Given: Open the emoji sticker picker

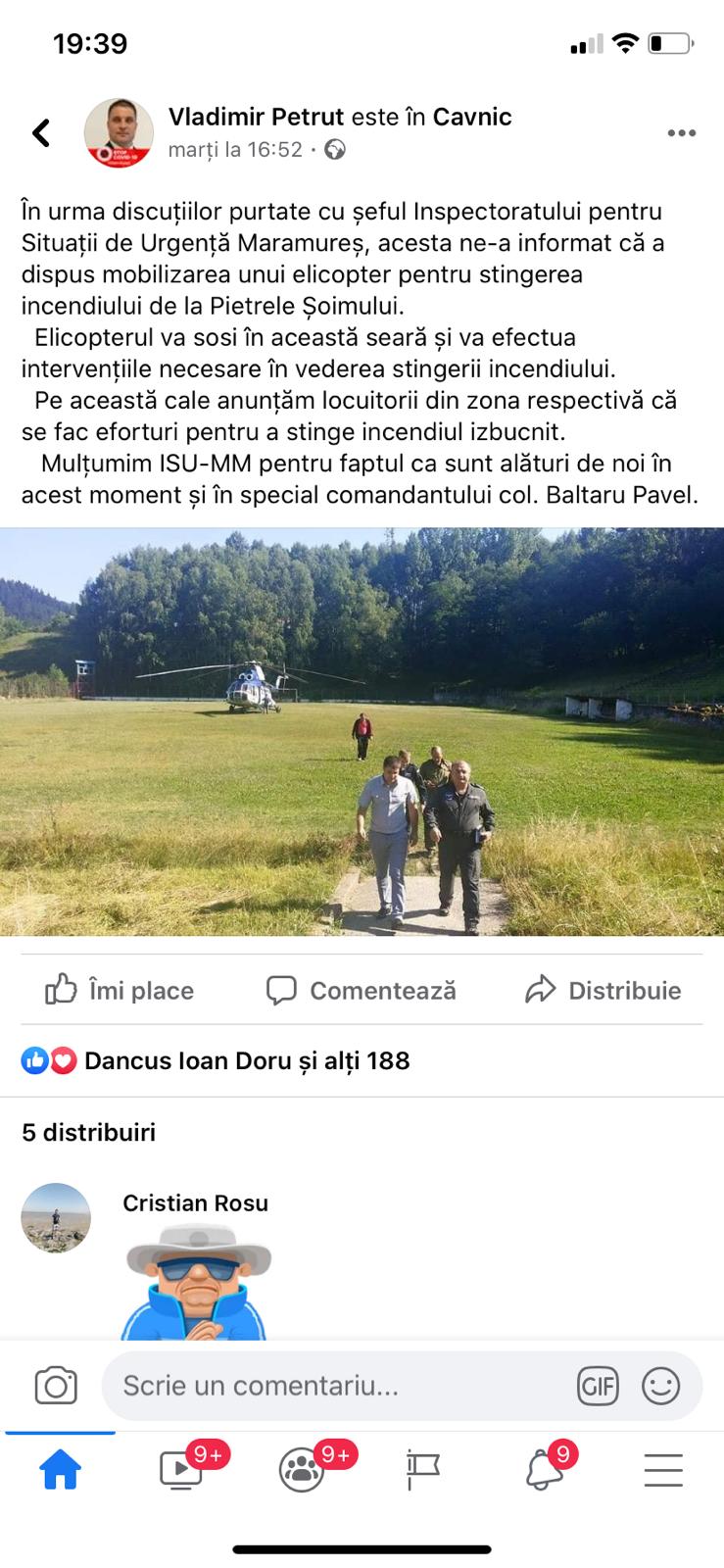Looking at the screenshot, I should tap(660, 1386).
